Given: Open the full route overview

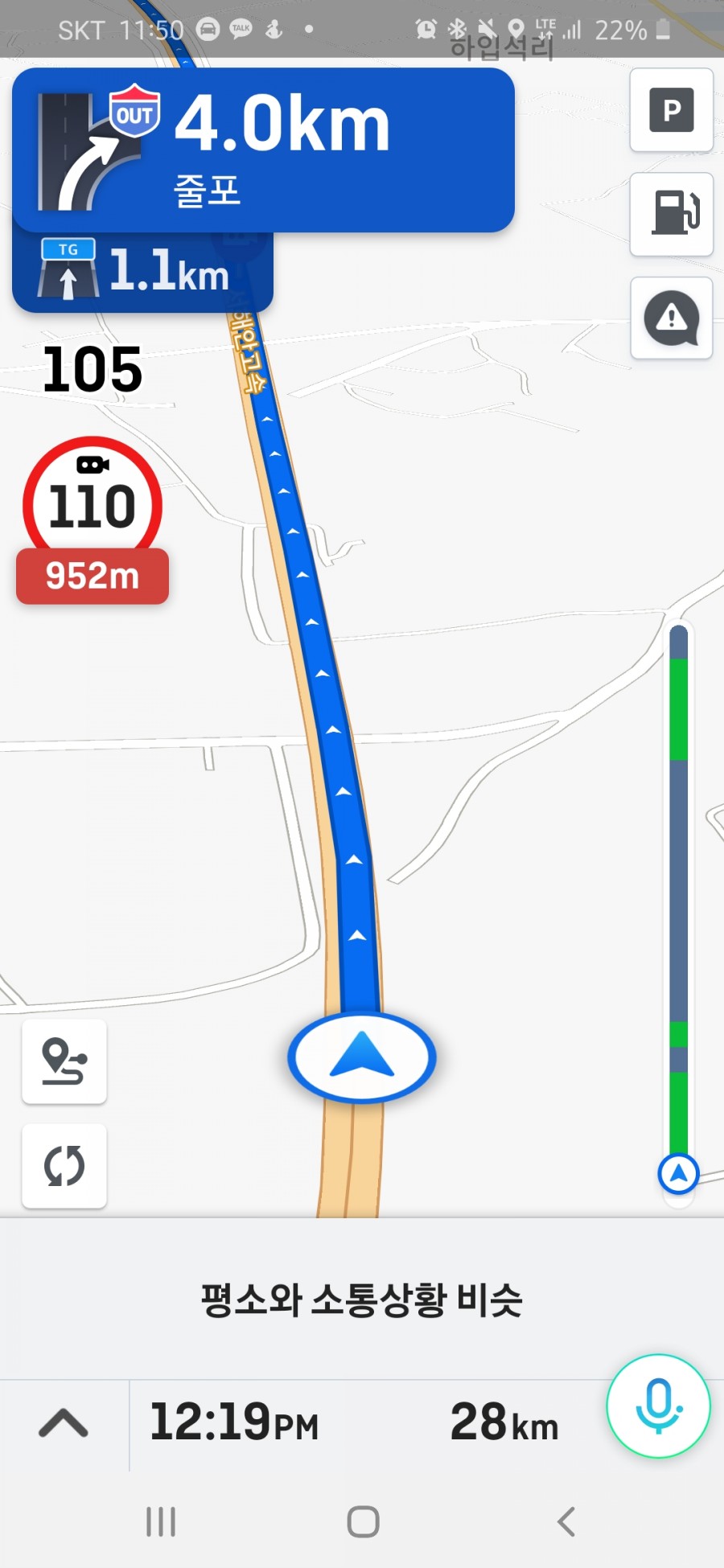Looking at the screenshot, I should point(64,1061).
